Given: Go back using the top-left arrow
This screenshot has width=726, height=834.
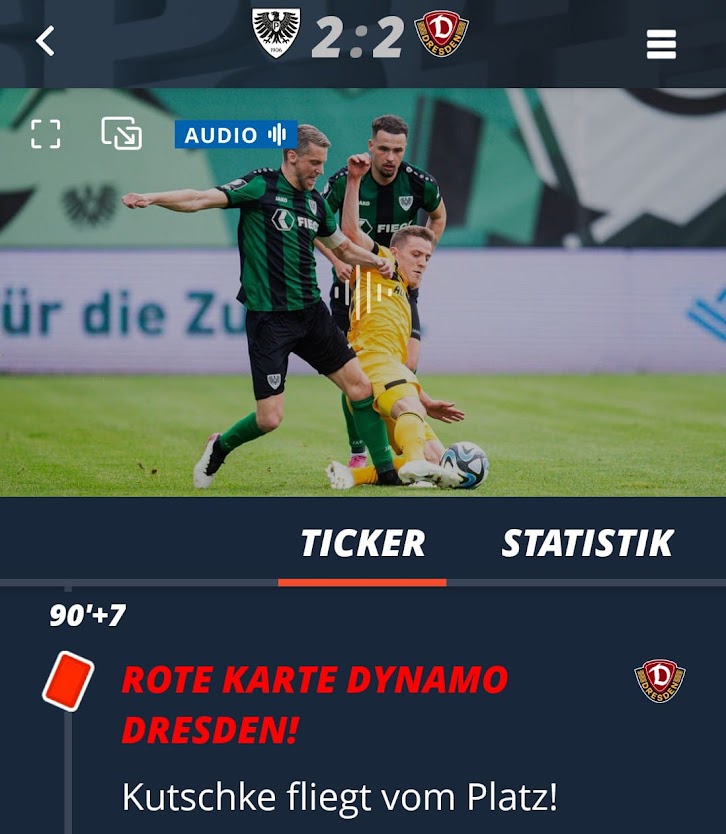Looking at the screenshot, I should click(x=45, y=41).
